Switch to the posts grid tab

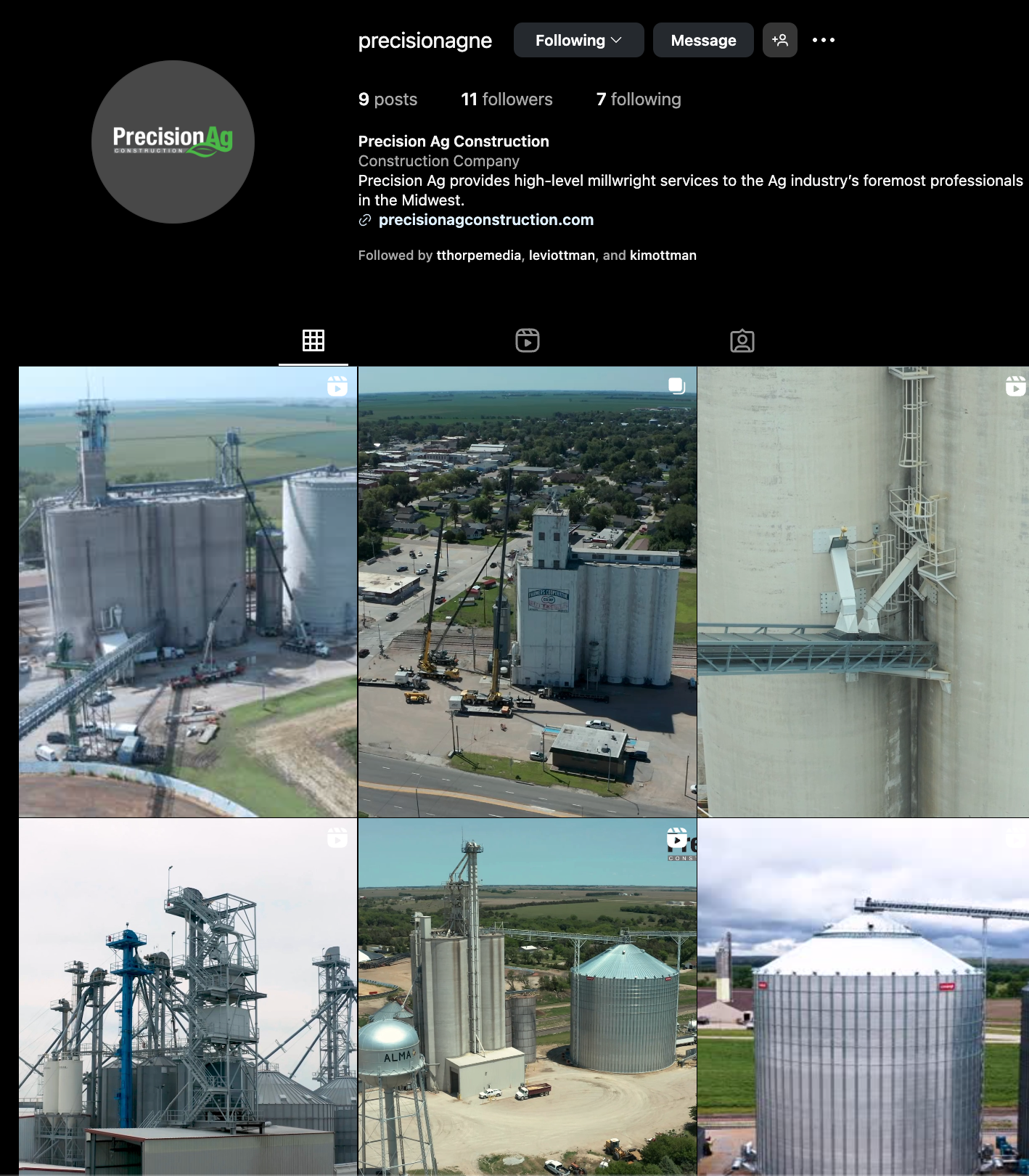point(313,340)
